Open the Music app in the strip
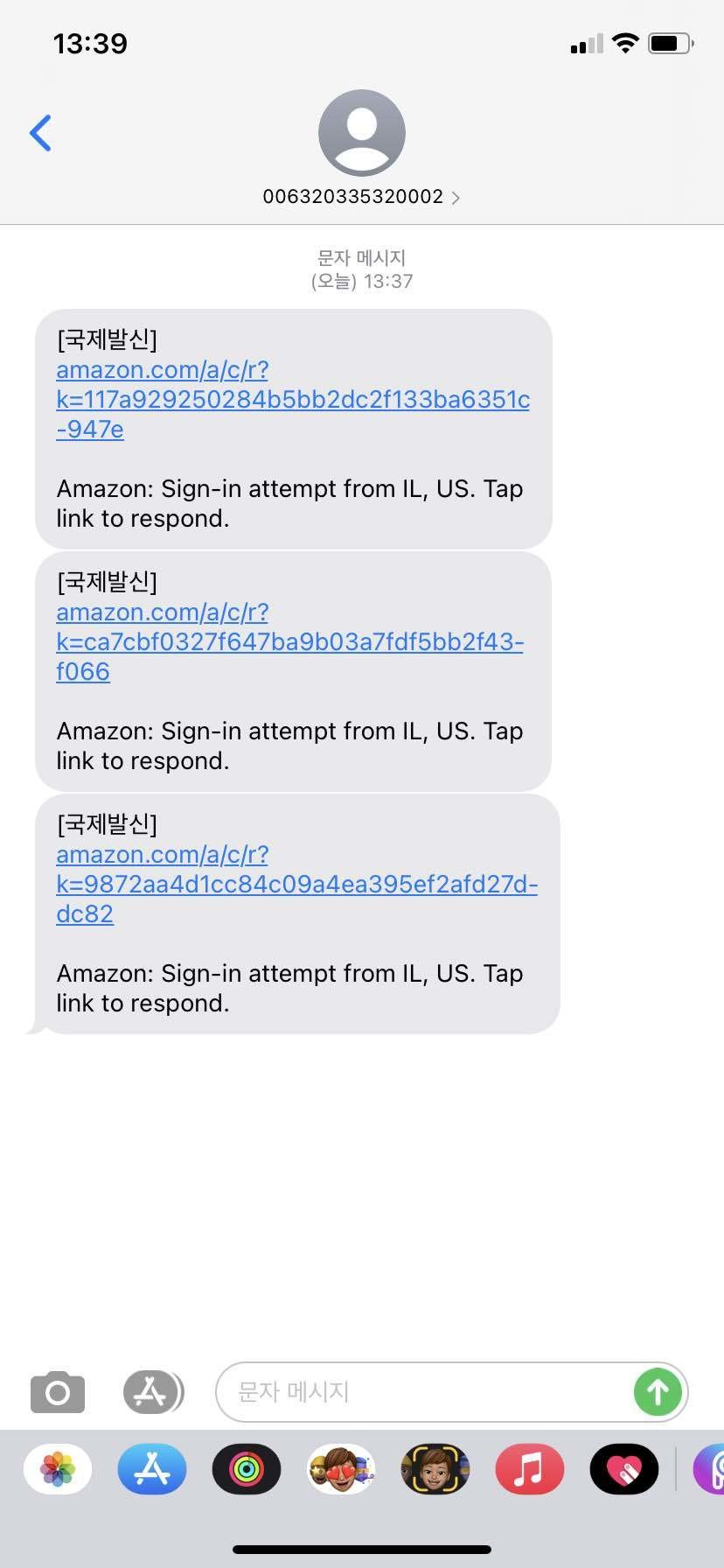Image resolution: width=724 pixels, height=1568 pixels. (530, 1469)
